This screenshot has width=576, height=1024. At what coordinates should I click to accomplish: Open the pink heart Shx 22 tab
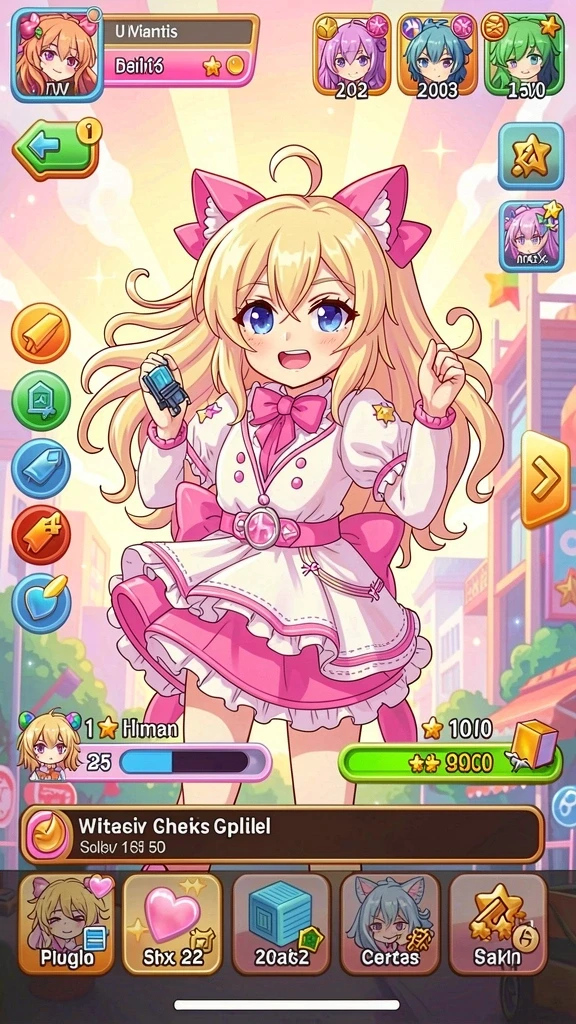[x=173, y=925]
